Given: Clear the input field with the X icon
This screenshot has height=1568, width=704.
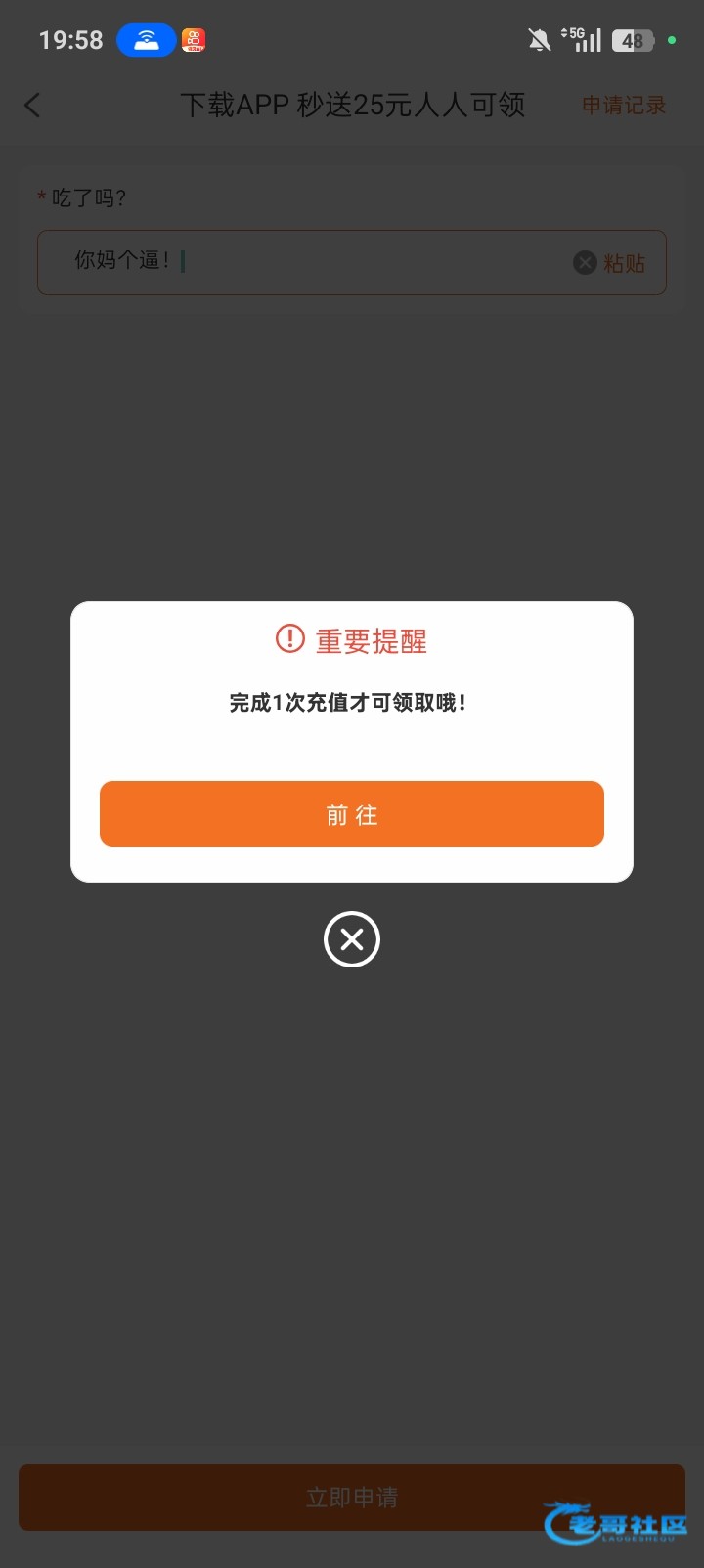Looking at the screenshot, I should click(585, 262).
